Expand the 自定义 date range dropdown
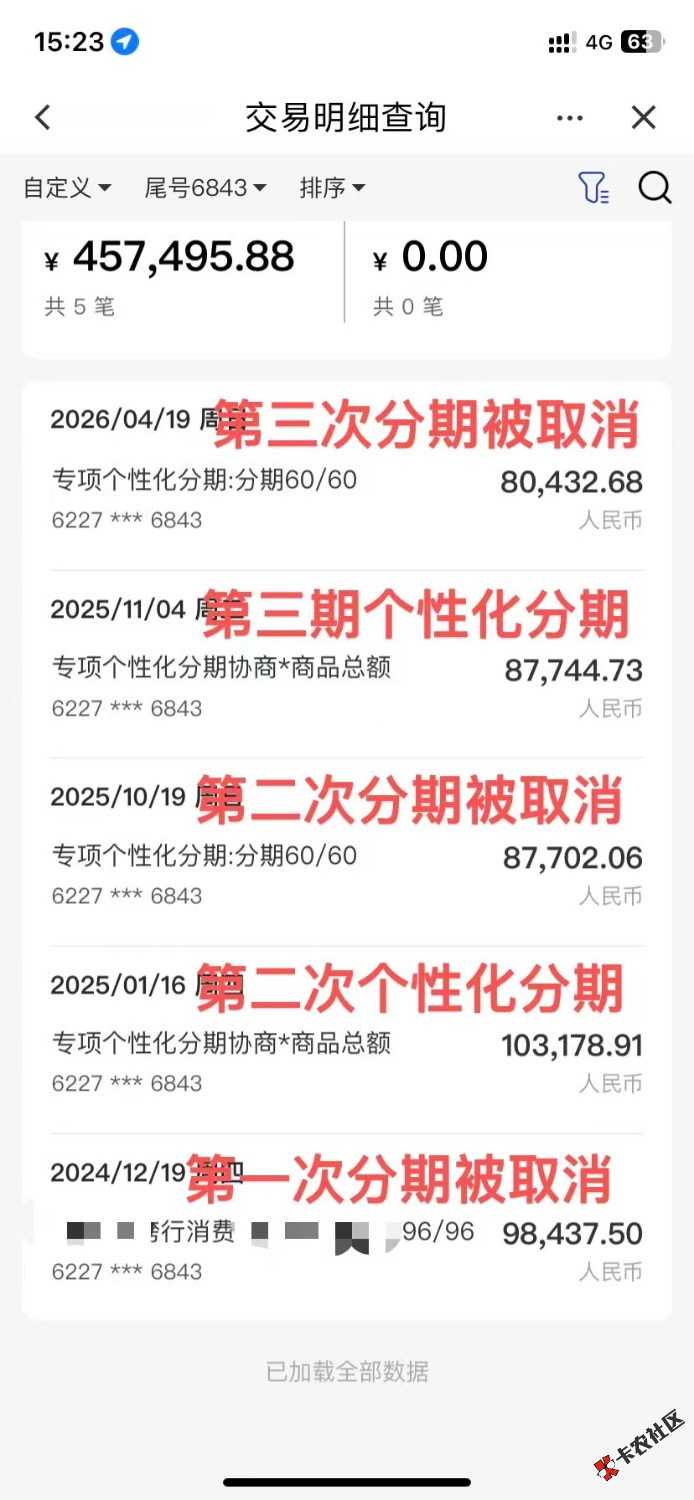694x1500 pixels. click(x=67, y=187)
